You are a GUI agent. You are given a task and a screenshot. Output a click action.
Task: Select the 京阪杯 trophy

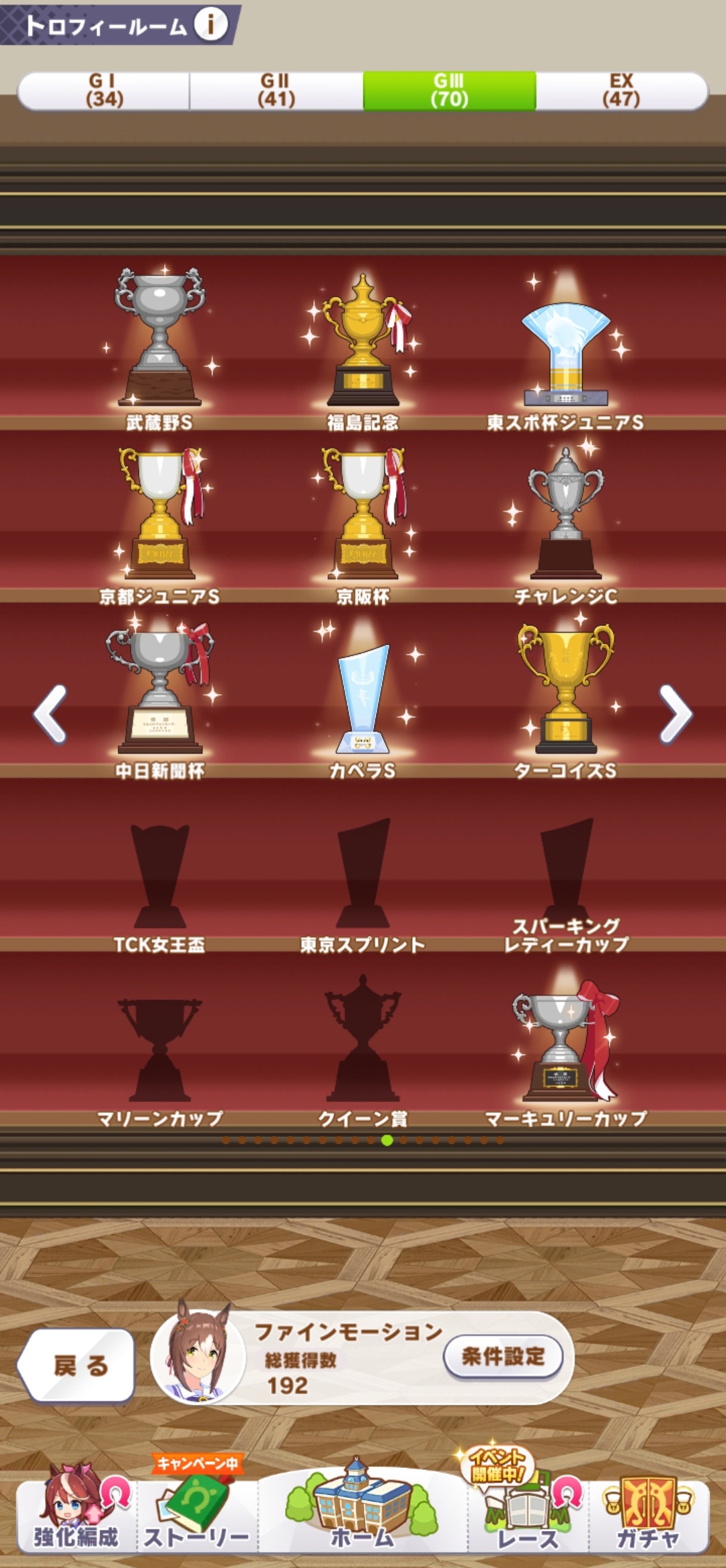click(363, 514)
